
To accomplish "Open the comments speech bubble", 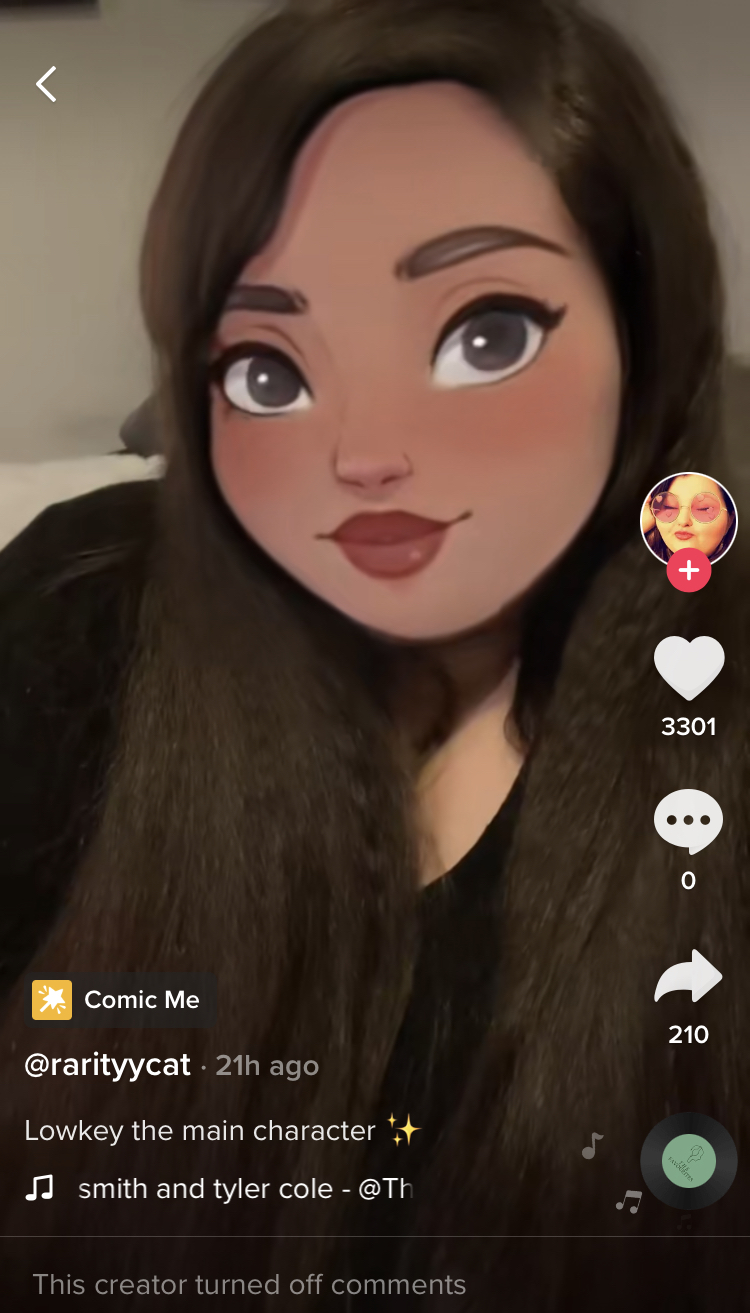I will (x=688, y=821).
